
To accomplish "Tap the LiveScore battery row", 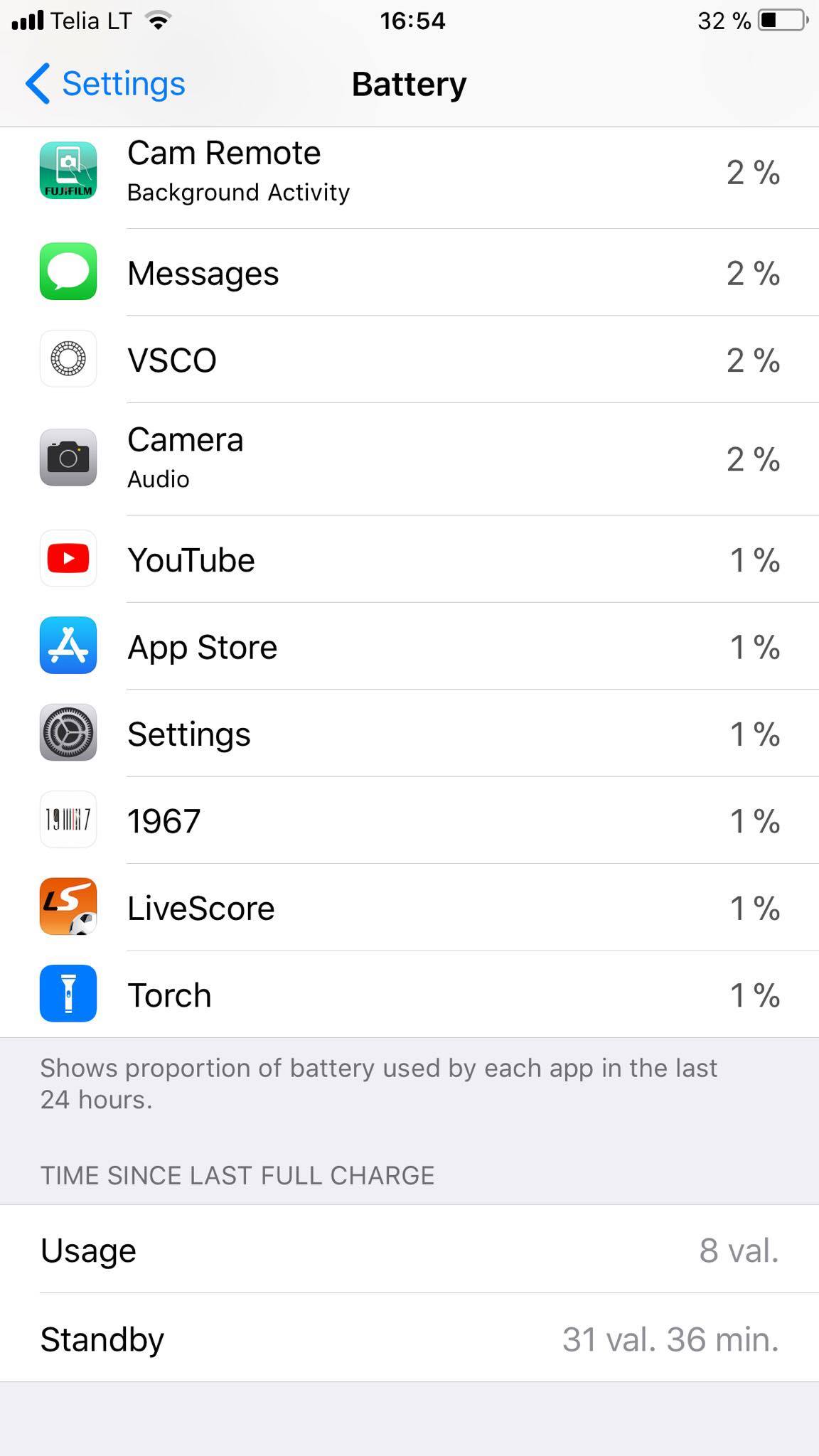I will [x=409, y=908].
